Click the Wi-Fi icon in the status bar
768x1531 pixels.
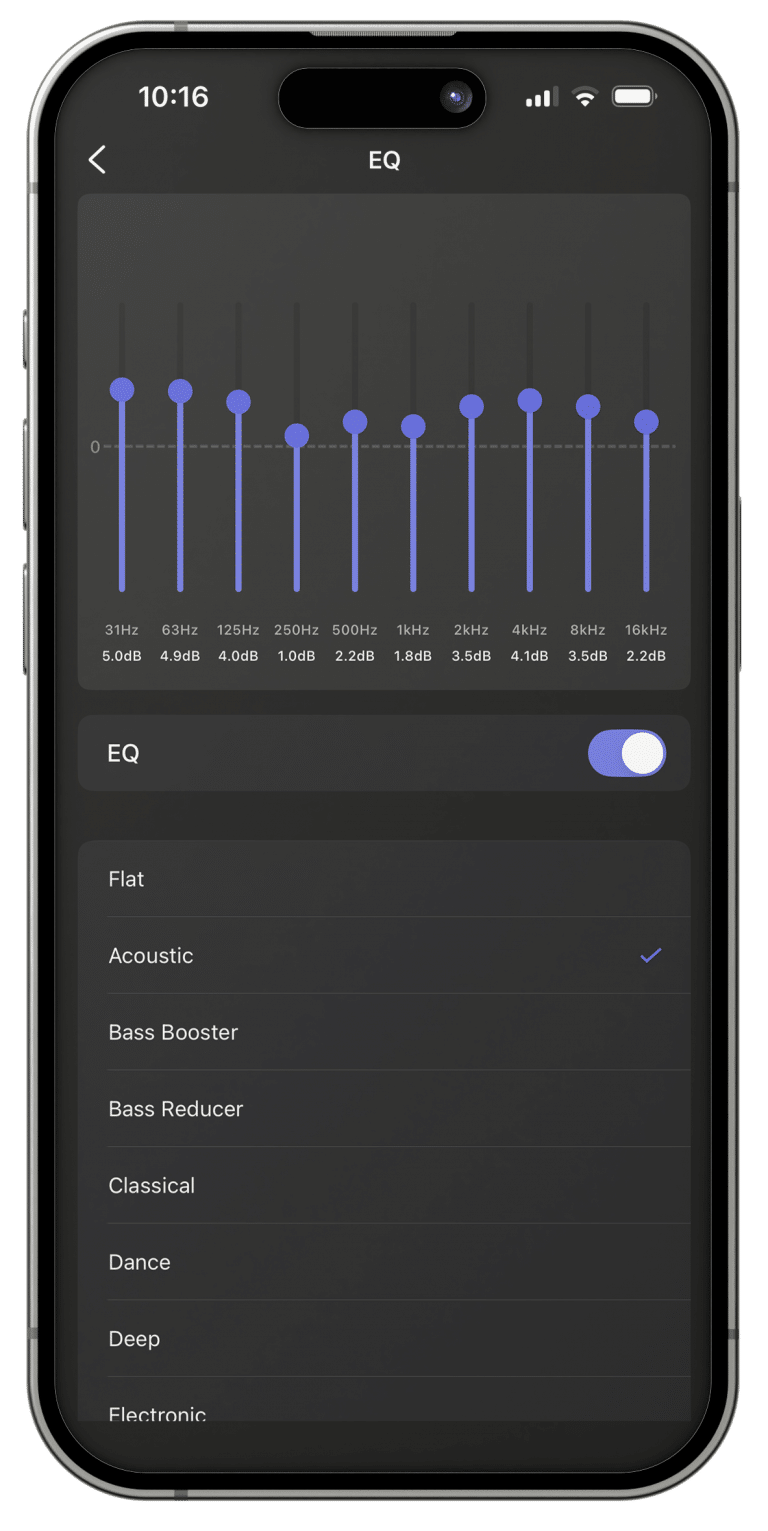click(584, 97)
